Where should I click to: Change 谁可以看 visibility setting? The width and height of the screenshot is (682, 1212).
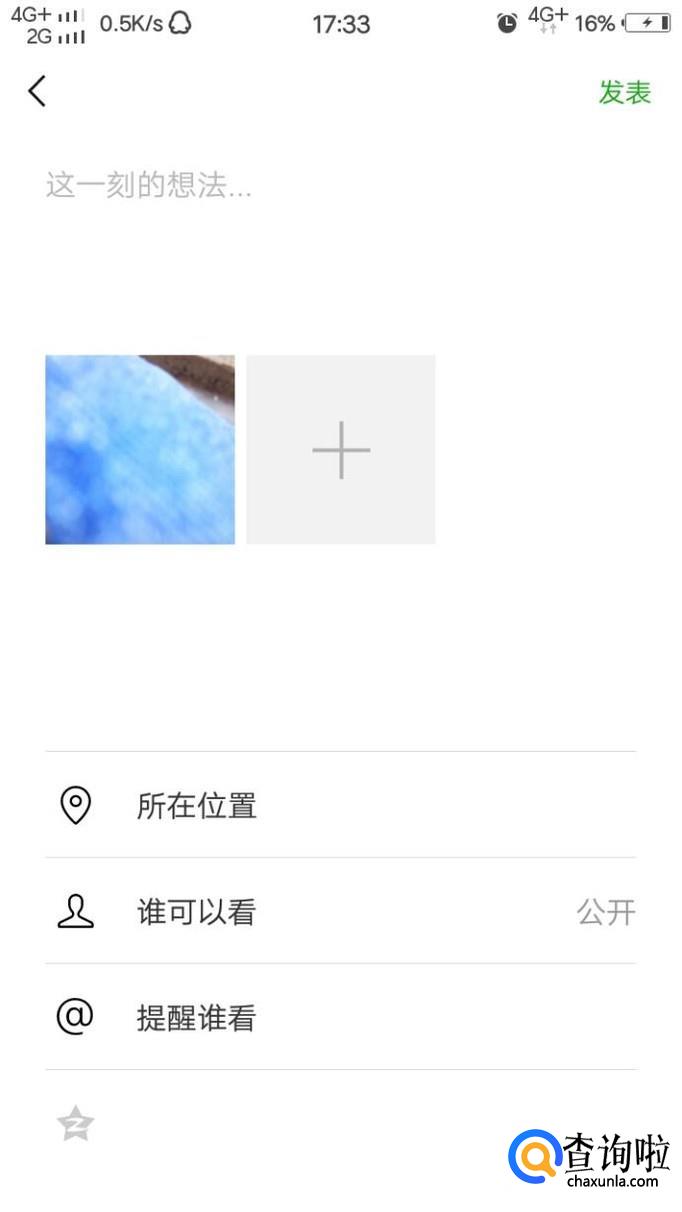click(340, 911)
